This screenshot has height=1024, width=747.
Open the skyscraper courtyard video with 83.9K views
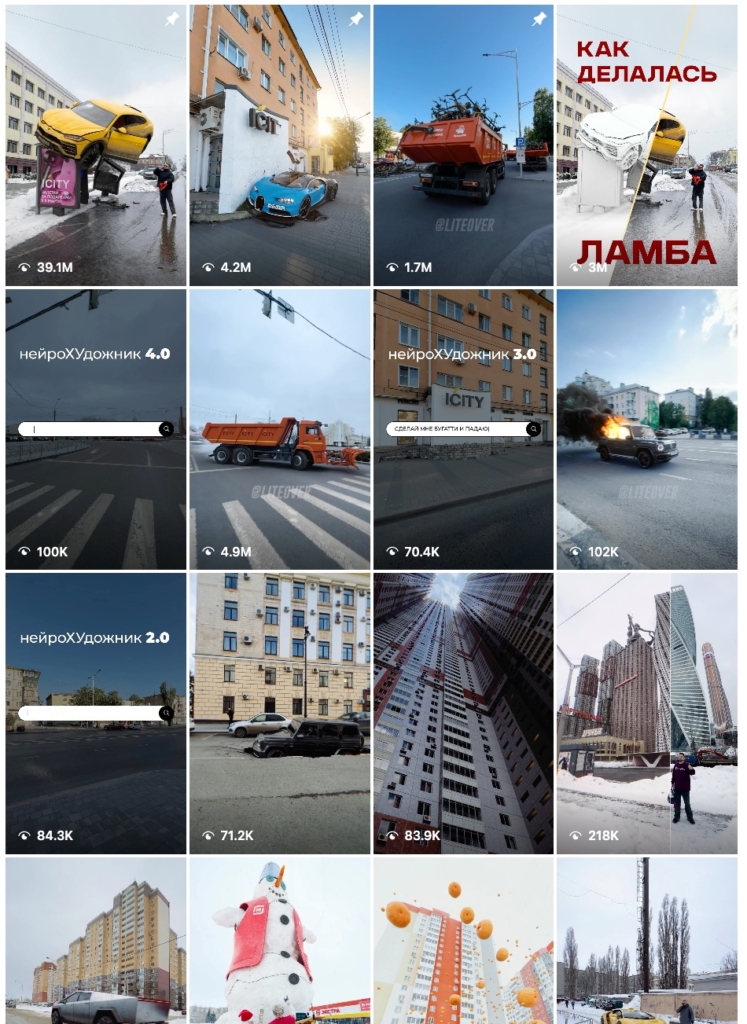pyautogui.click(x=463, y=712)
